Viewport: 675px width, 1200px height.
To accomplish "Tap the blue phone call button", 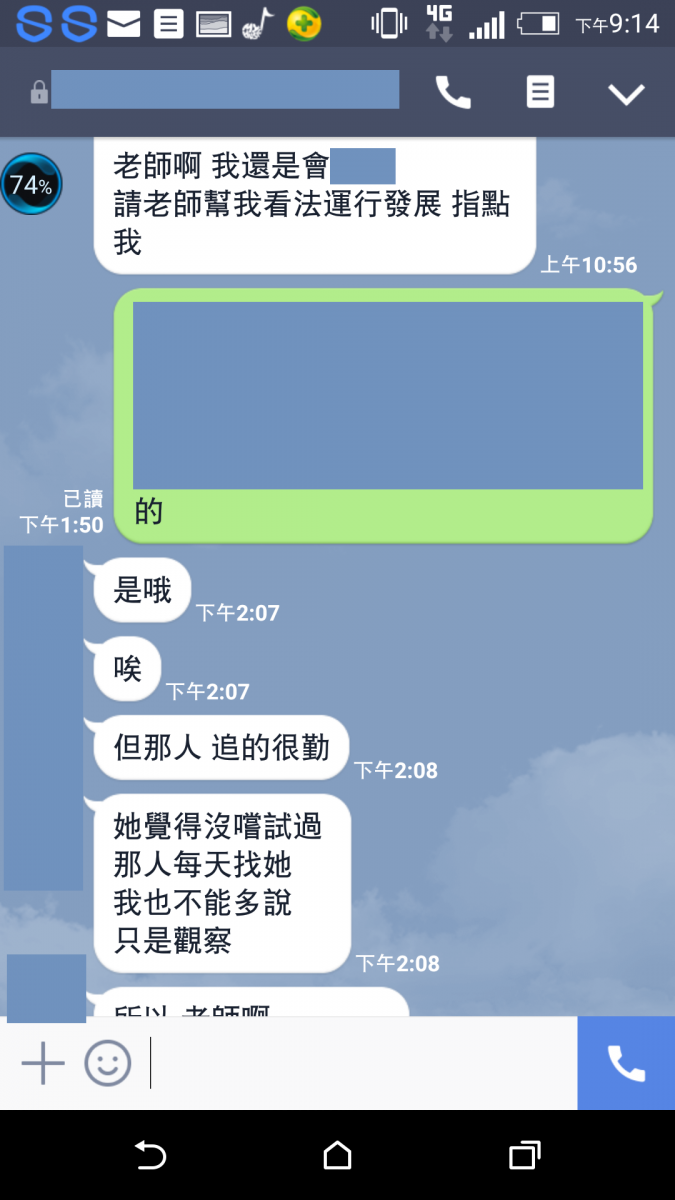I will (626, 1063).
